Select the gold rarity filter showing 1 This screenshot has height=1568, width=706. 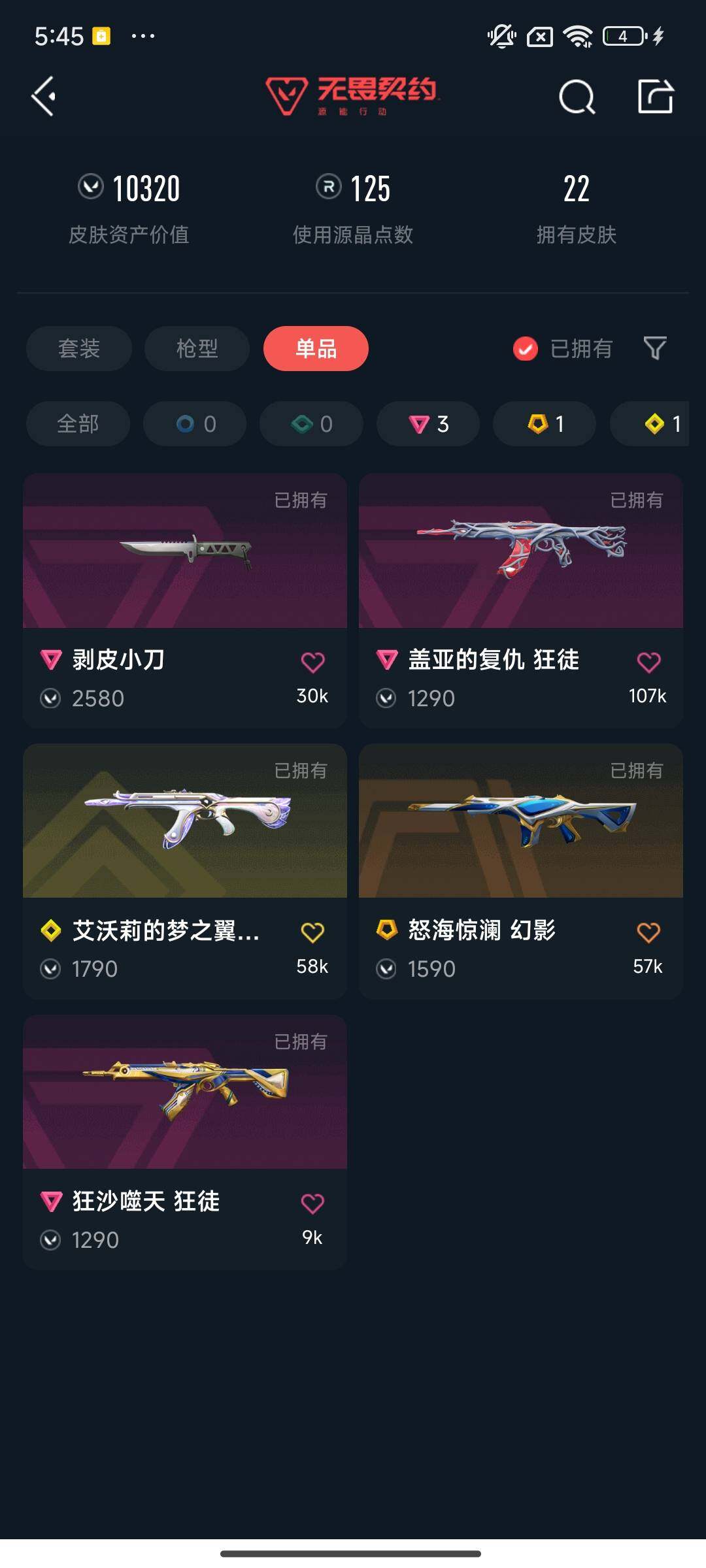(544, 423)
